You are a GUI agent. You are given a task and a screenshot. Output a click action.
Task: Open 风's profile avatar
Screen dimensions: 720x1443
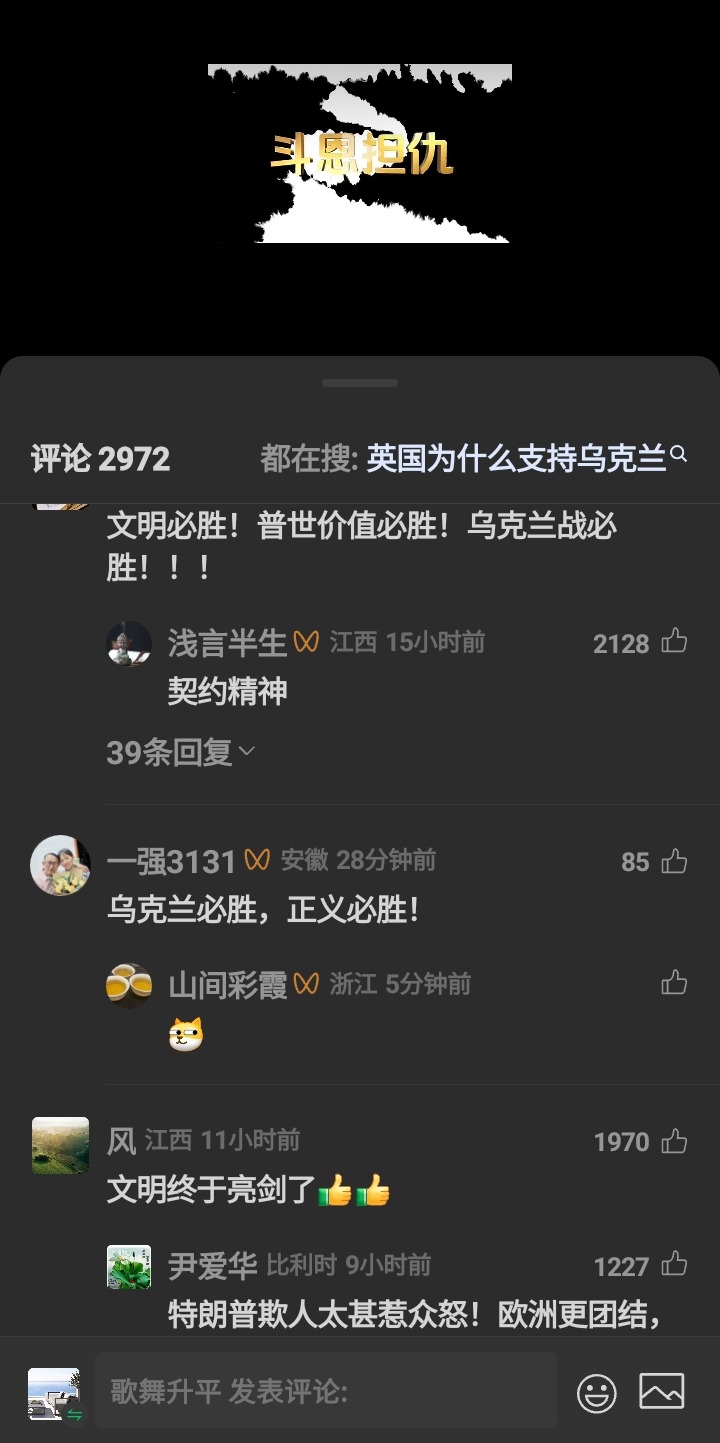click(x=60, y=1145)
